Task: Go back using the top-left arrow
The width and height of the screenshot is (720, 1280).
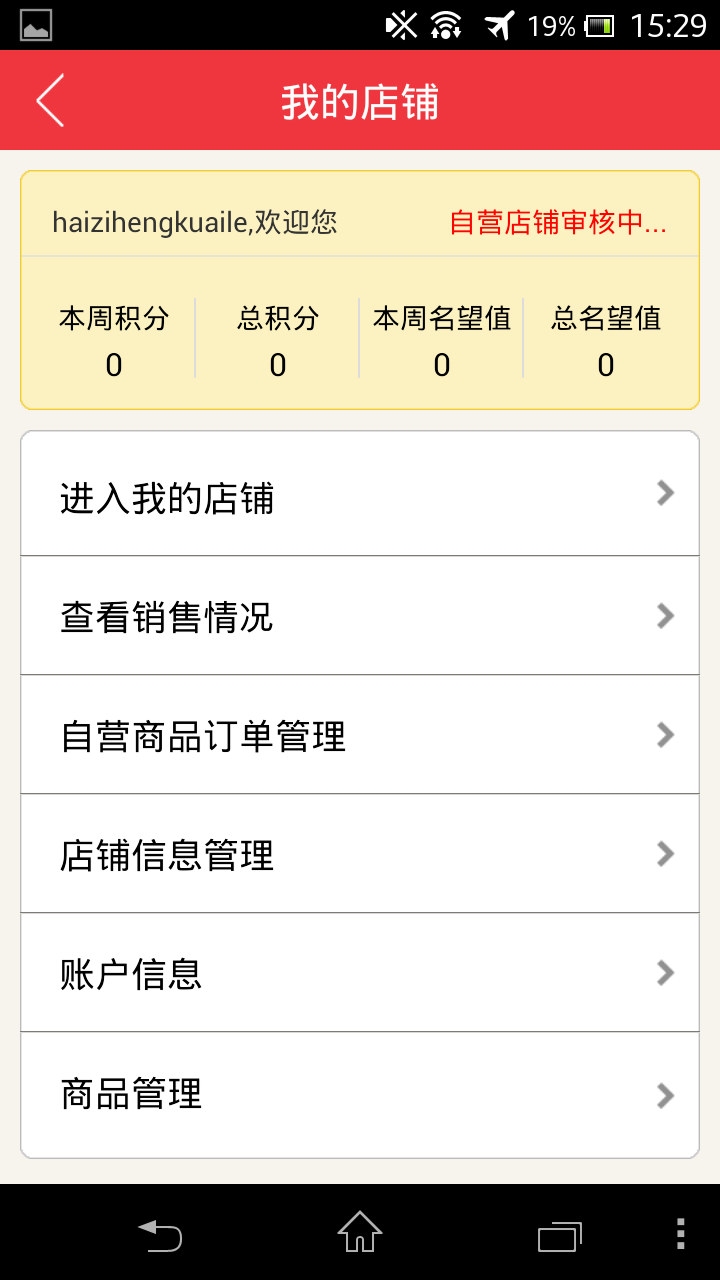Action: click(x=50, y=100)
